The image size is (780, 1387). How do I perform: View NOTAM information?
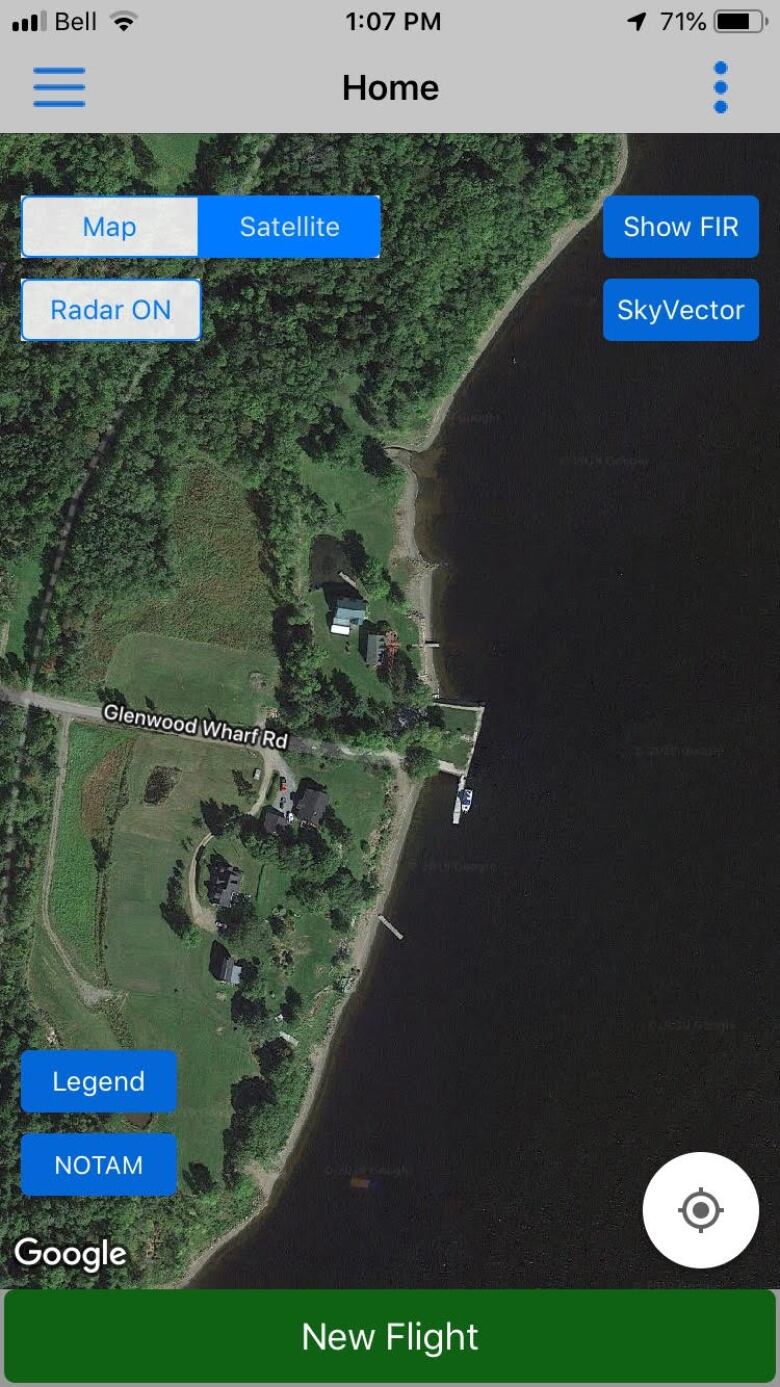click(99, 1165)
